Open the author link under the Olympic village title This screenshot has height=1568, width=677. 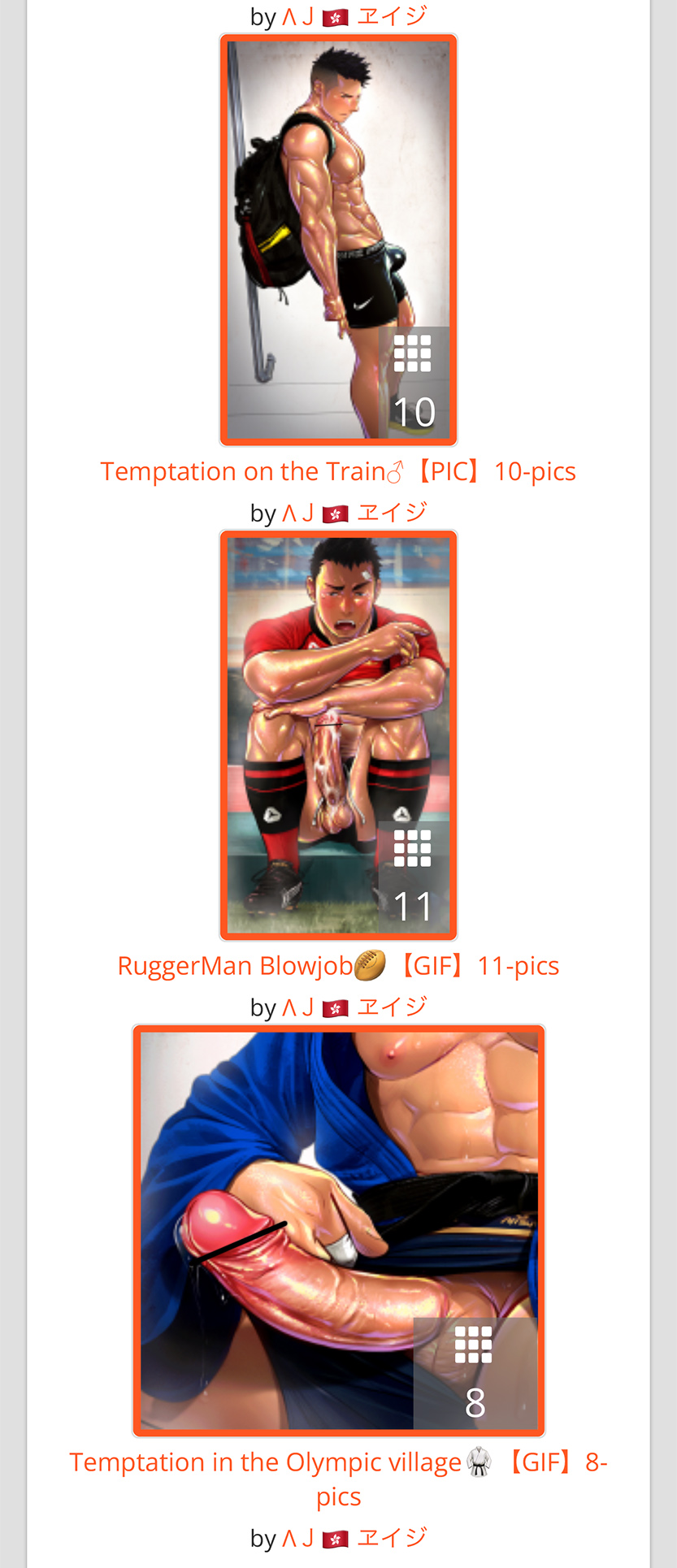point(354,1539)
